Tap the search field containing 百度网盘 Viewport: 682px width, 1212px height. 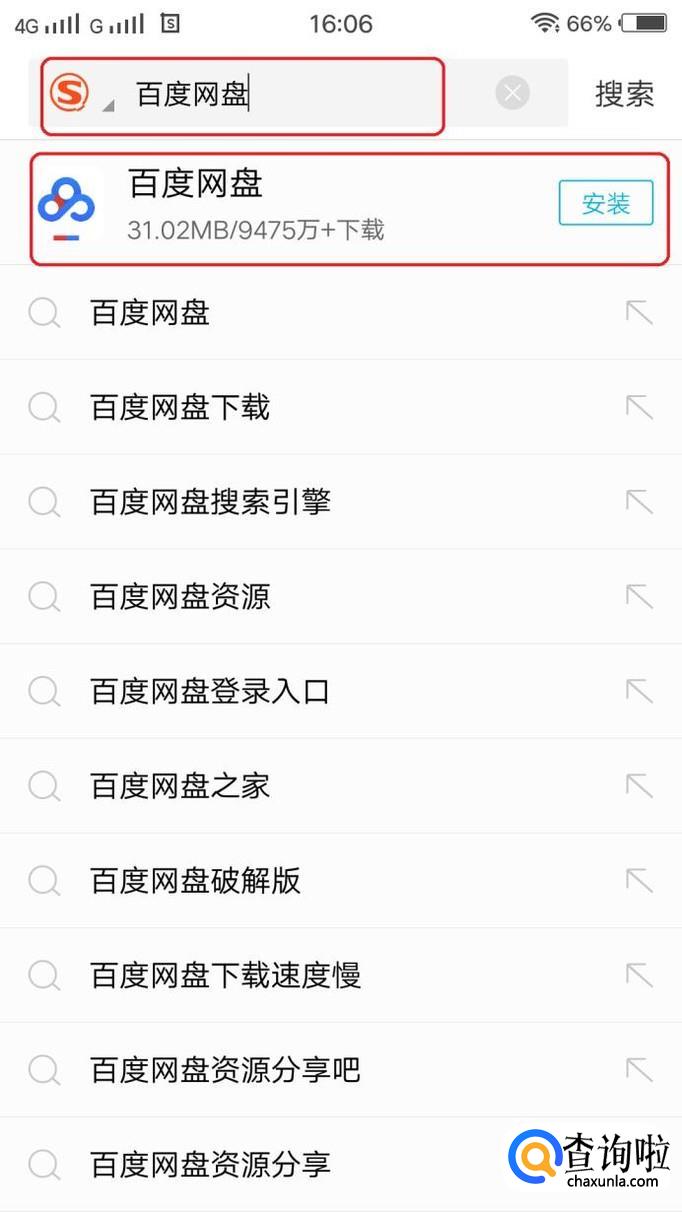coord(300,95)
